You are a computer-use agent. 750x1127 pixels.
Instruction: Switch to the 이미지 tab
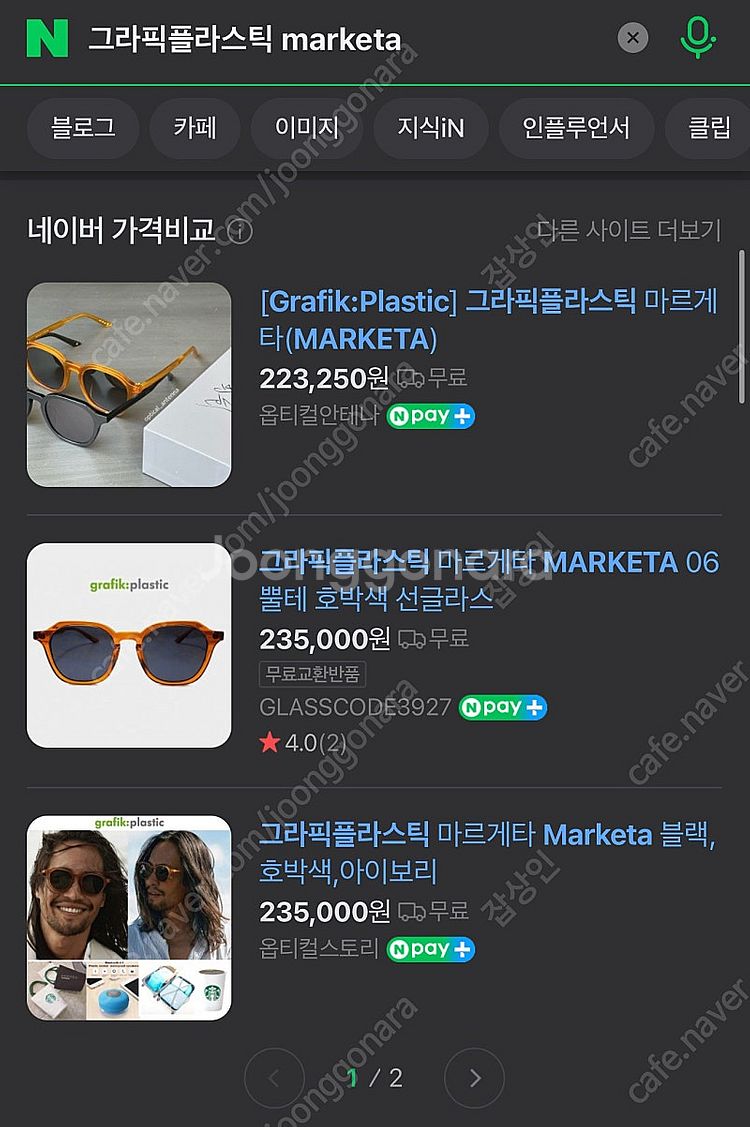point(306,128)
